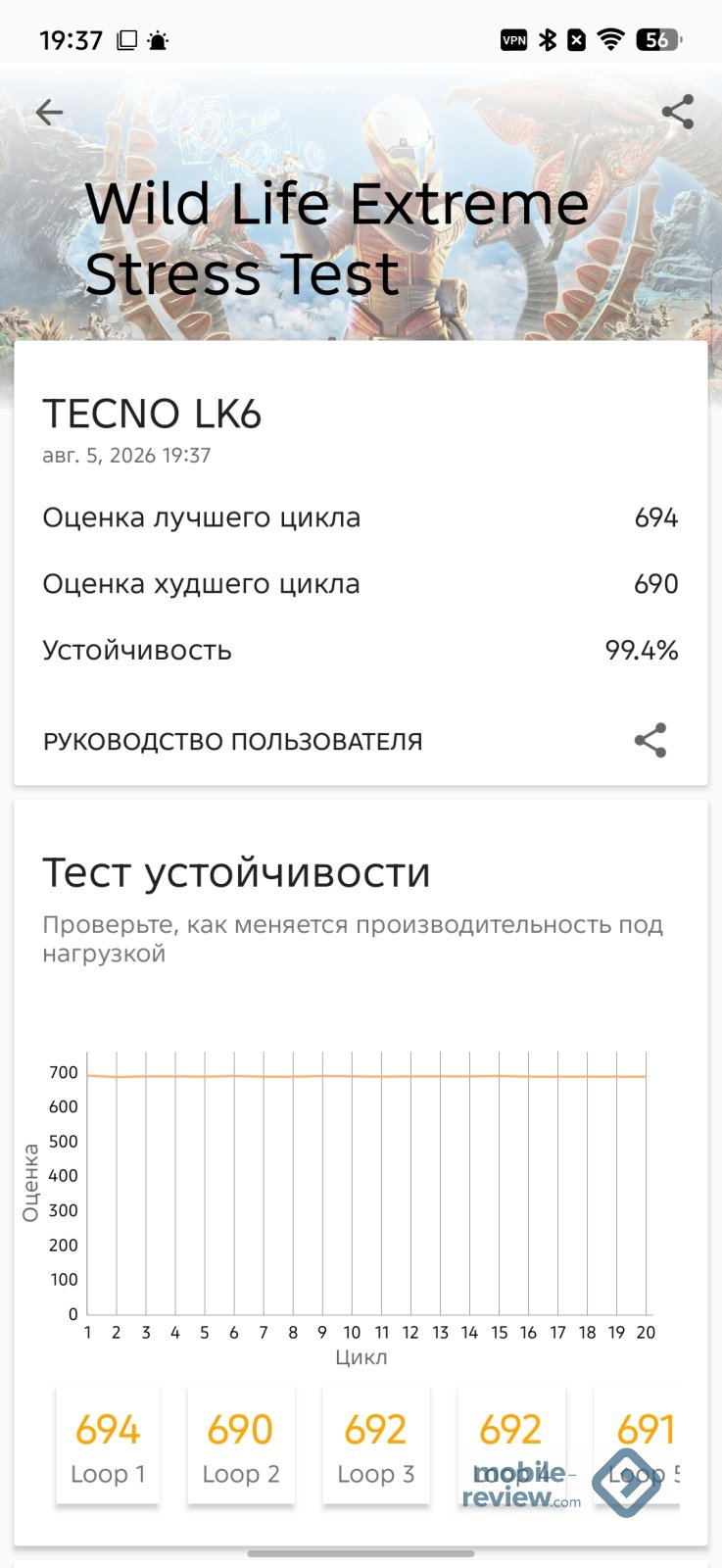Select the Loop 2 score card
The image size is (722, 1568).
coord(241,1445)
